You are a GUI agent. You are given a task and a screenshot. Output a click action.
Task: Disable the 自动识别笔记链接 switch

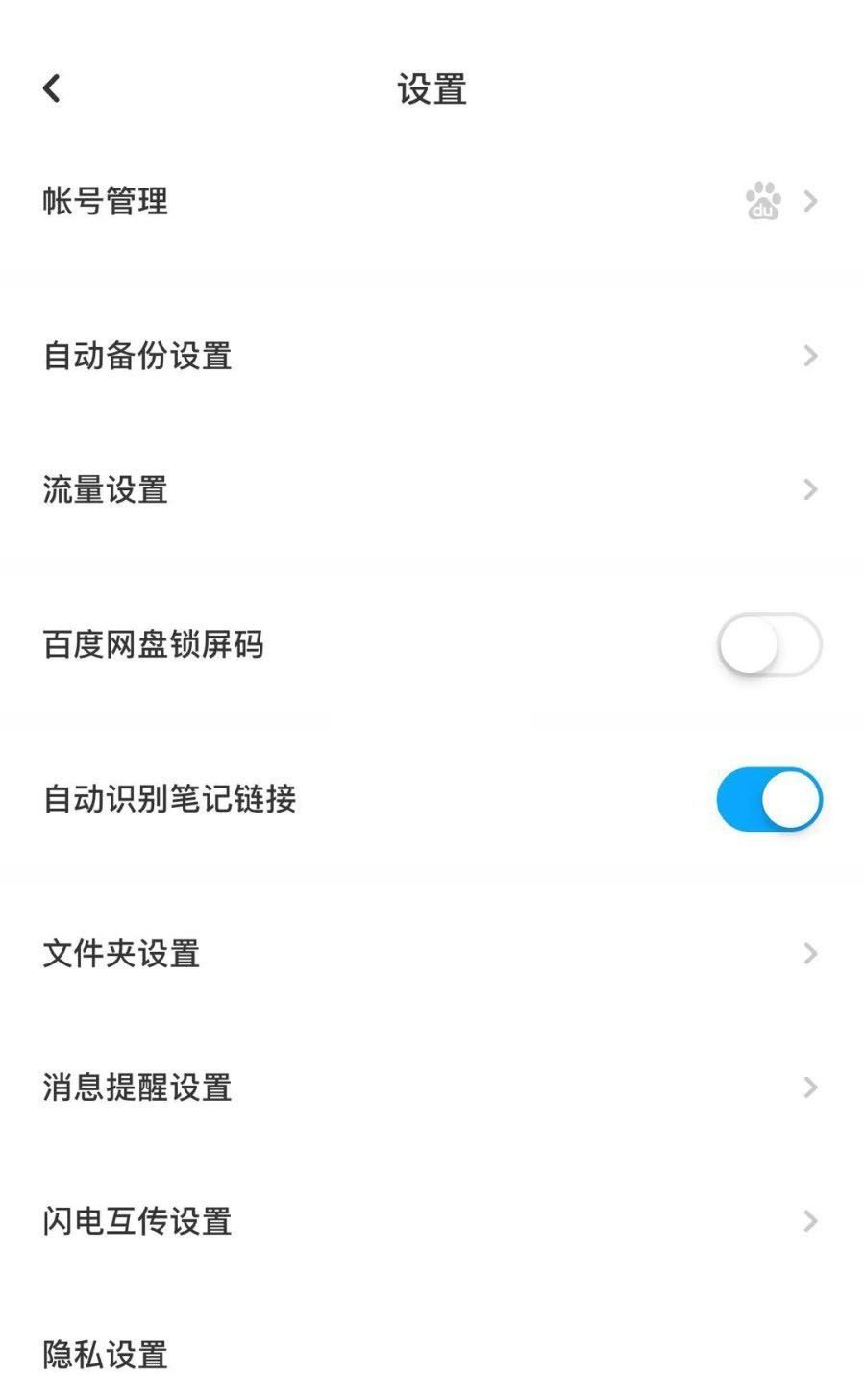(769, 799)
